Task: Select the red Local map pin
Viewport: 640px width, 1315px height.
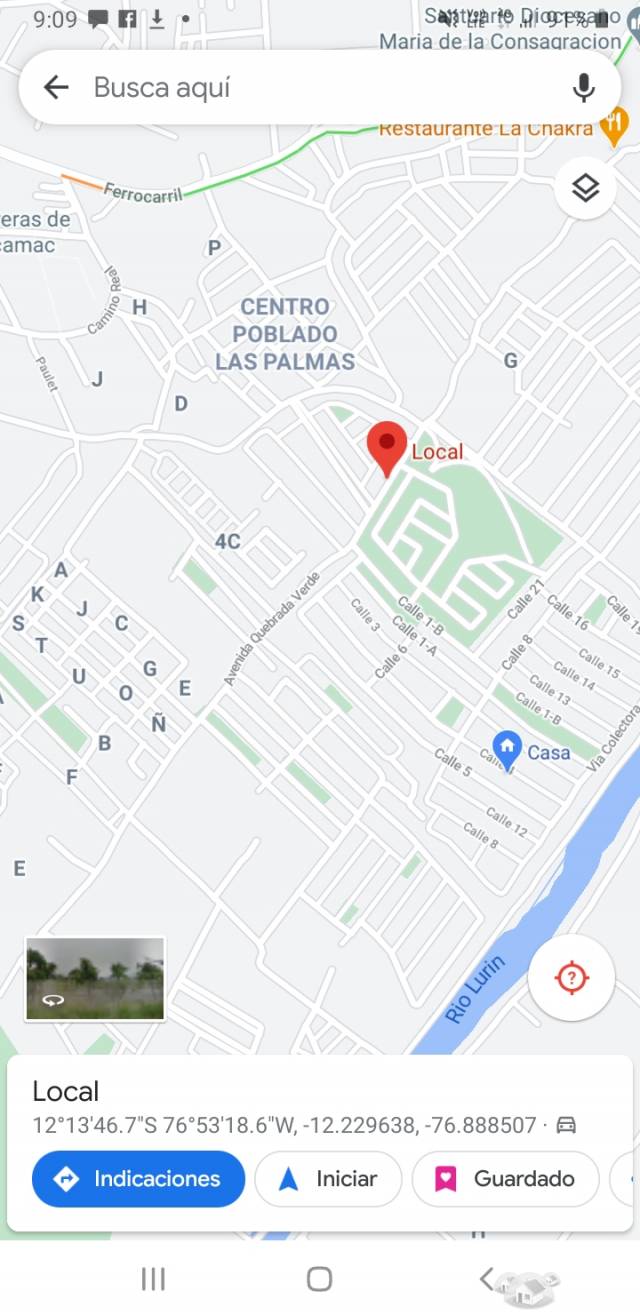Action: pos(386,448)
